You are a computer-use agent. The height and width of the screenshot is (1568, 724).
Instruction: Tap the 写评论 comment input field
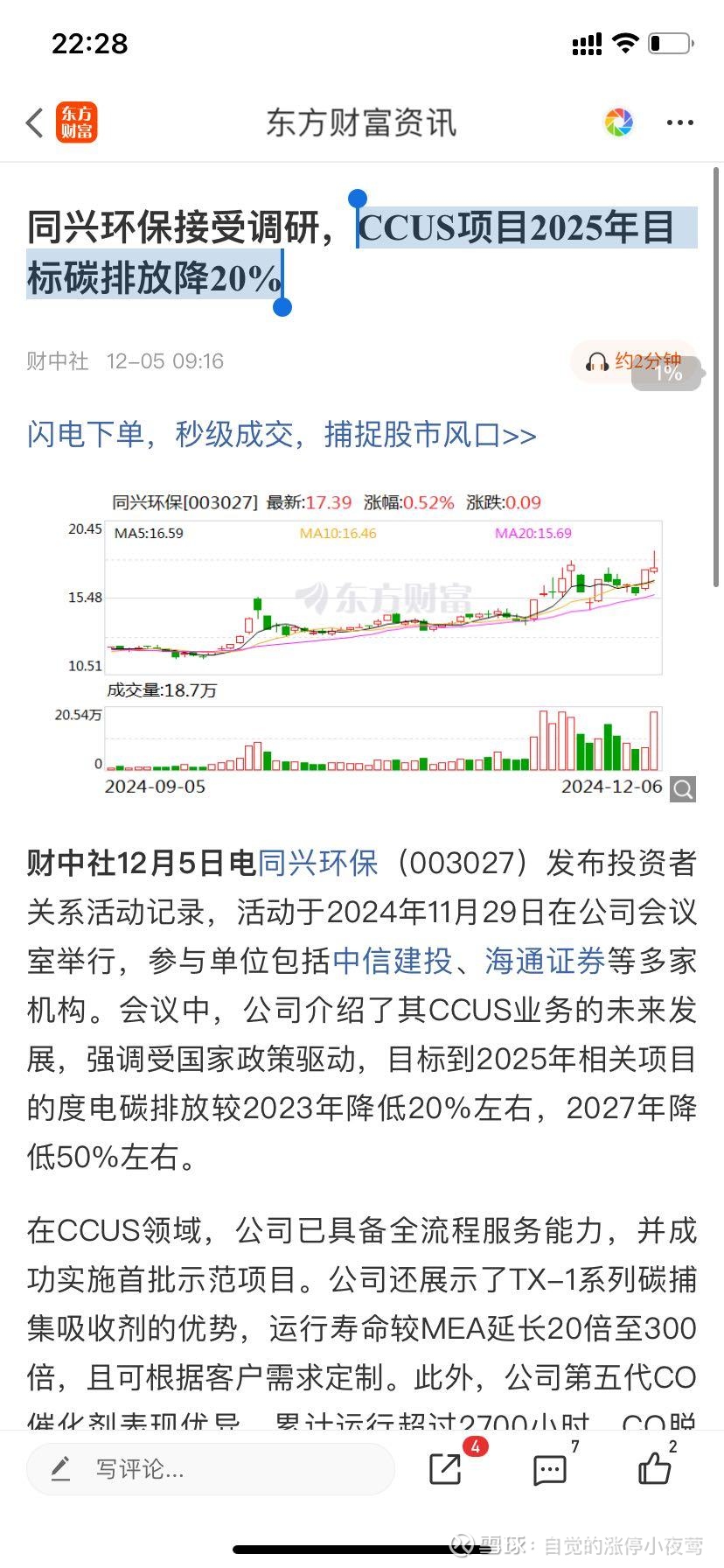pyautogui.click(x=210, y=1468)
